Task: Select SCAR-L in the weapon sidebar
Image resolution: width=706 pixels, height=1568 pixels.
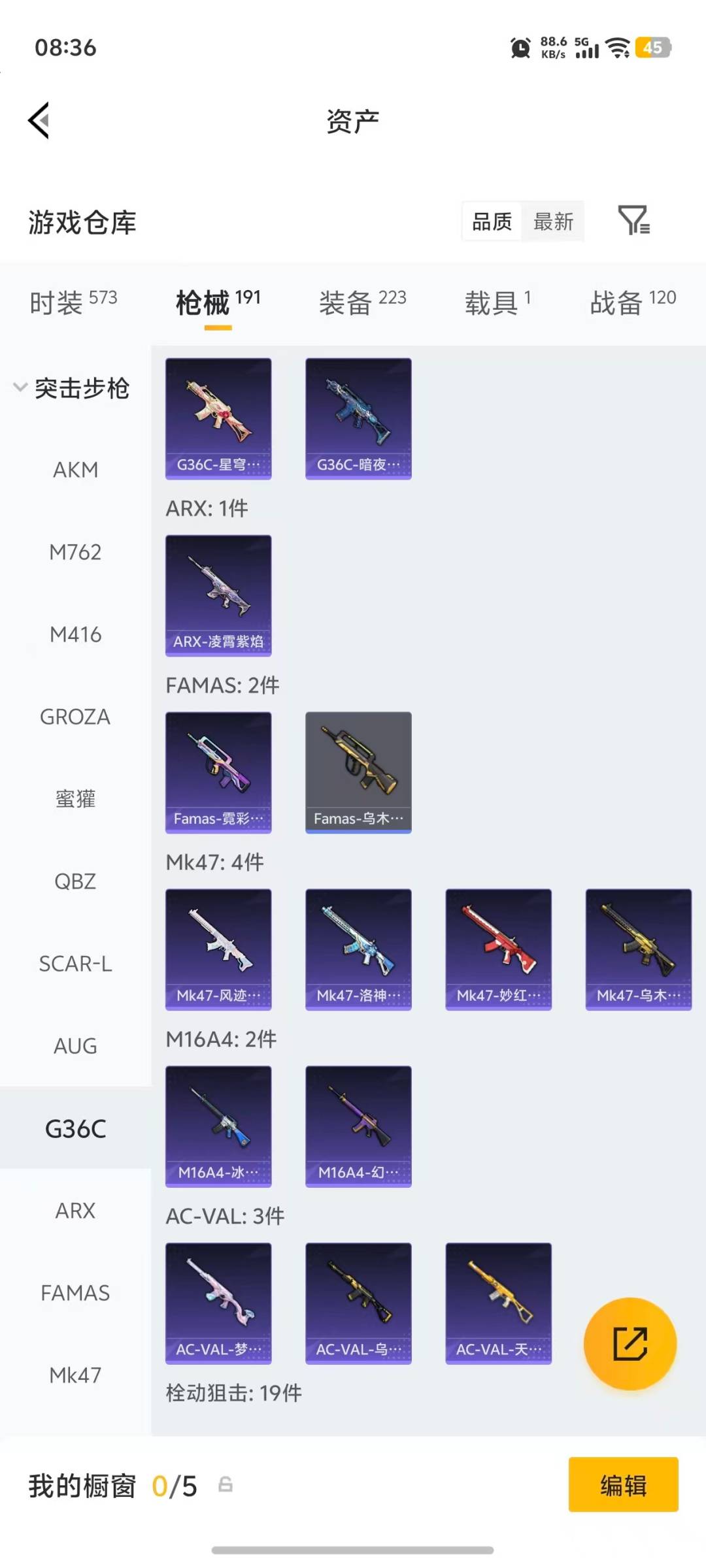Action: 76,964
